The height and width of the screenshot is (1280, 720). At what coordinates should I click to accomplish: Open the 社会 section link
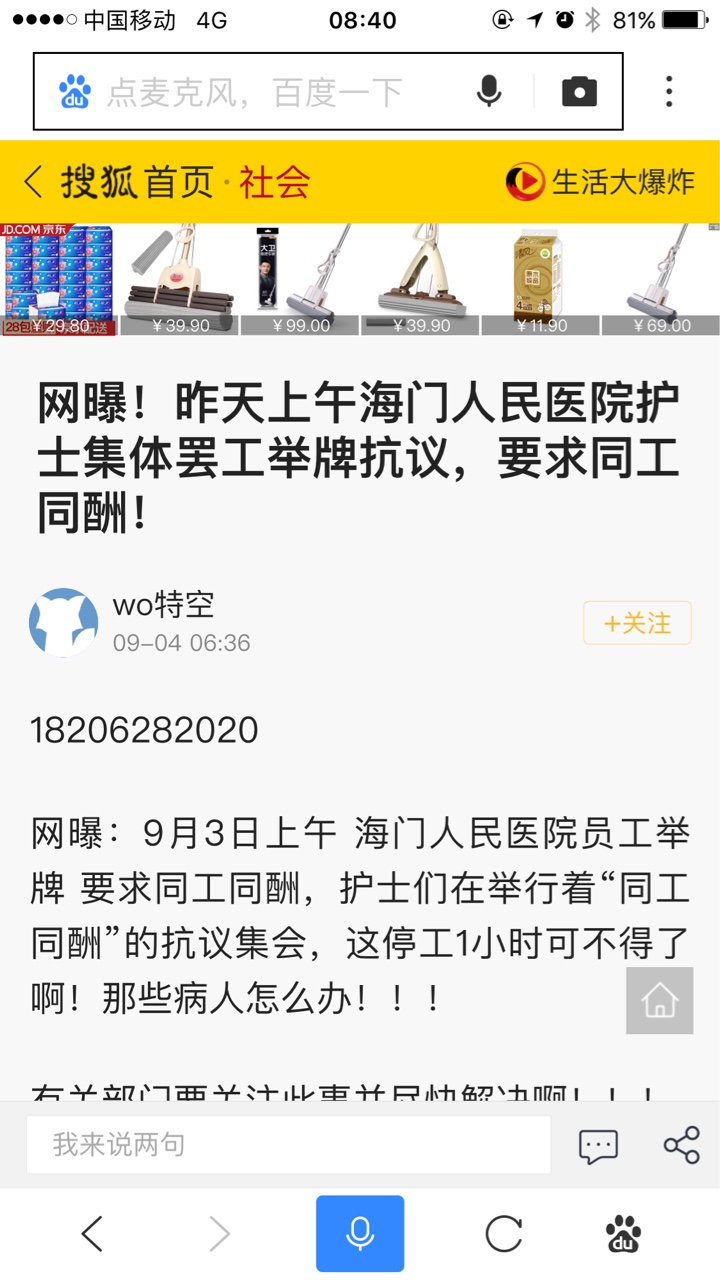click(x=275, y=182)
